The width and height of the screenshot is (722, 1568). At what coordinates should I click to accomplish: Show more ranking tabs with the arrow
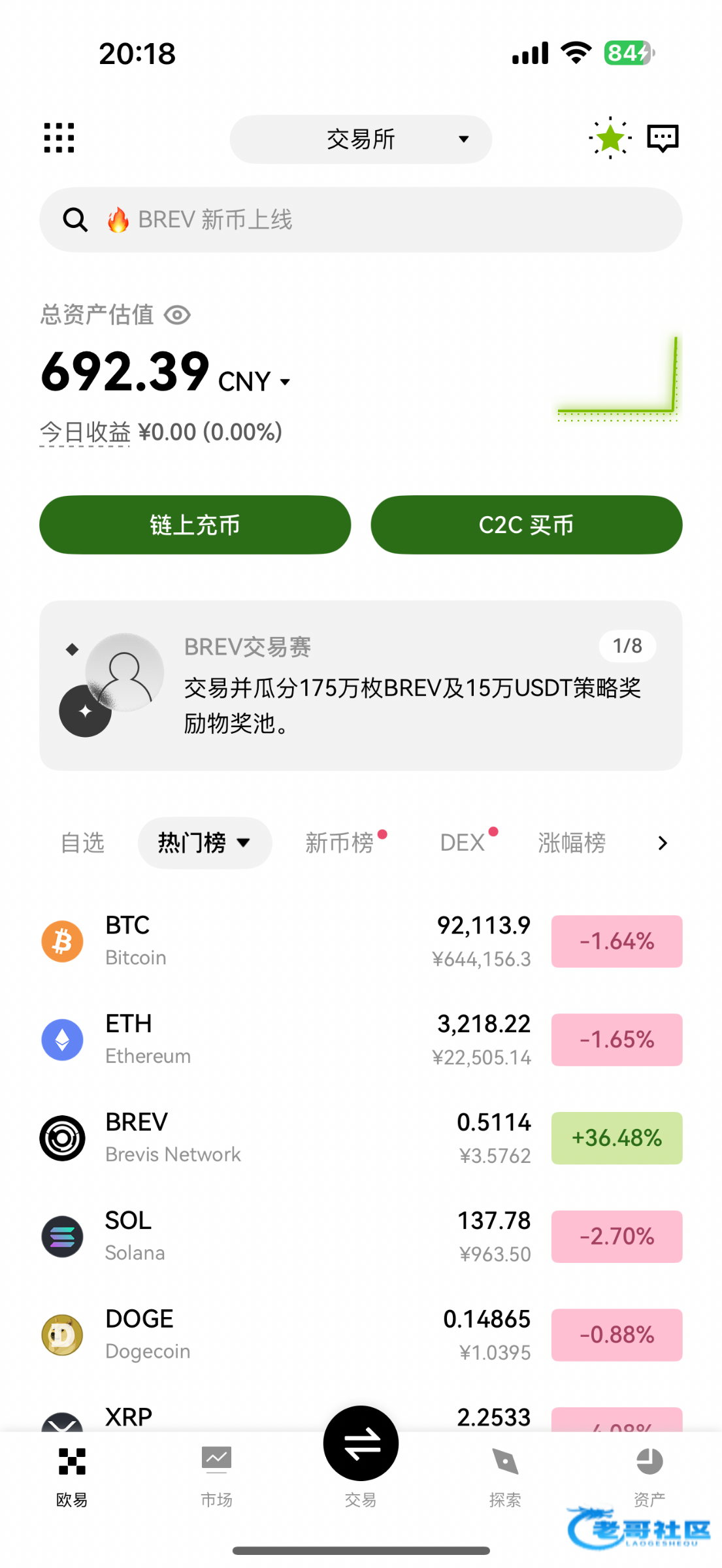click(663, 843)
